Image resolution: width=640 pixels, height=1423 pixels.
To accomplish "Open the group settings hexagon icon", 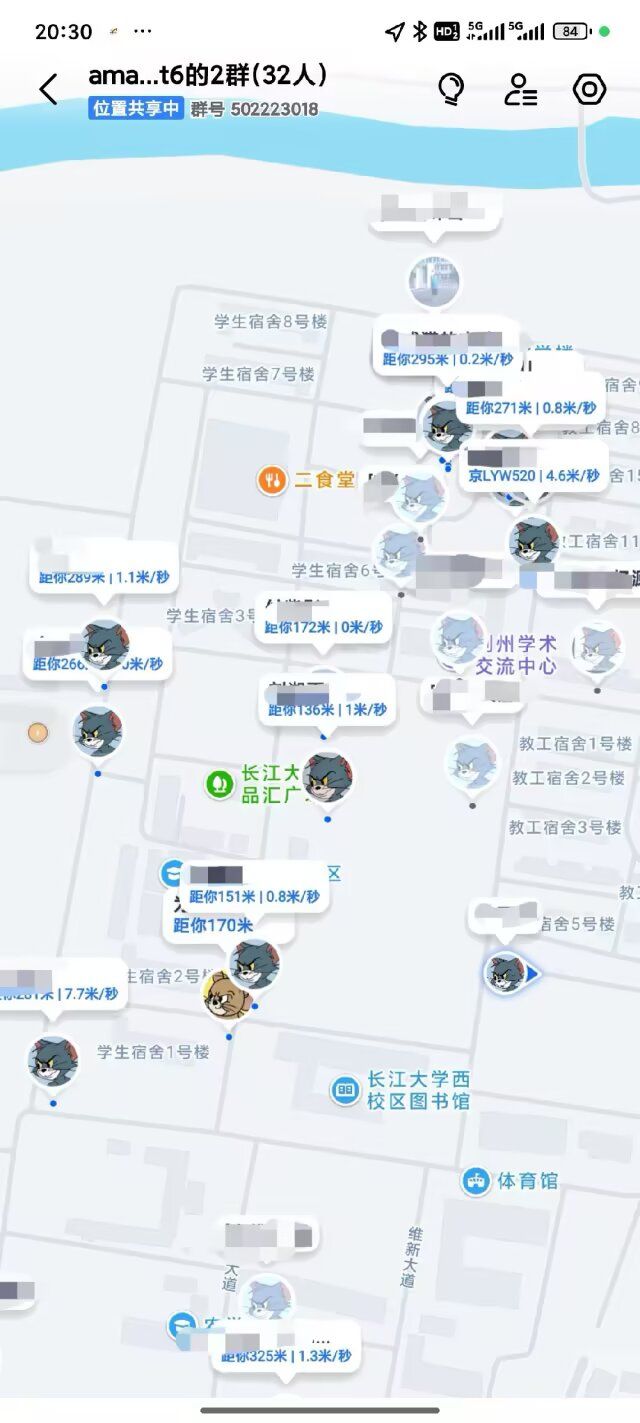I will [589, 89].
